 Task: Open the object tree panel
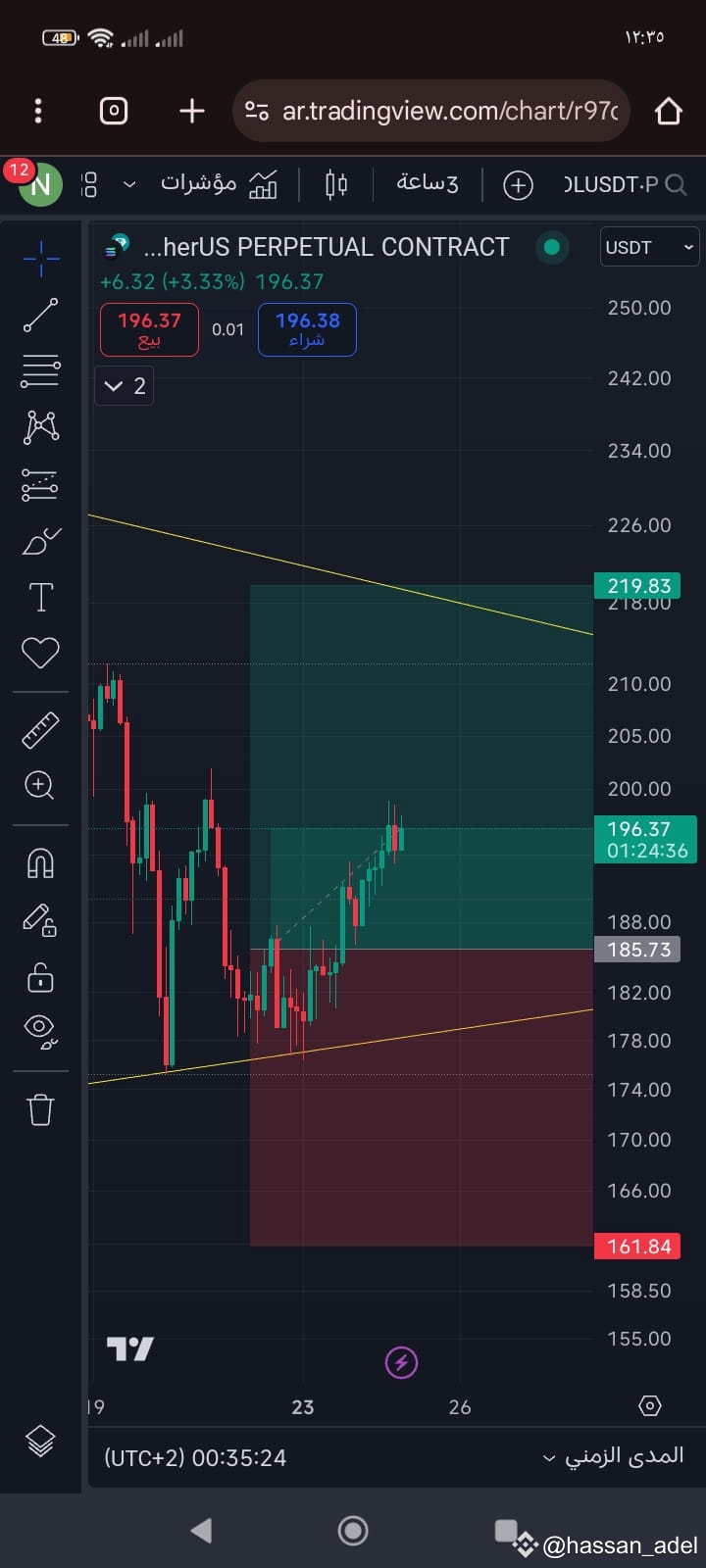(40, 1441)
